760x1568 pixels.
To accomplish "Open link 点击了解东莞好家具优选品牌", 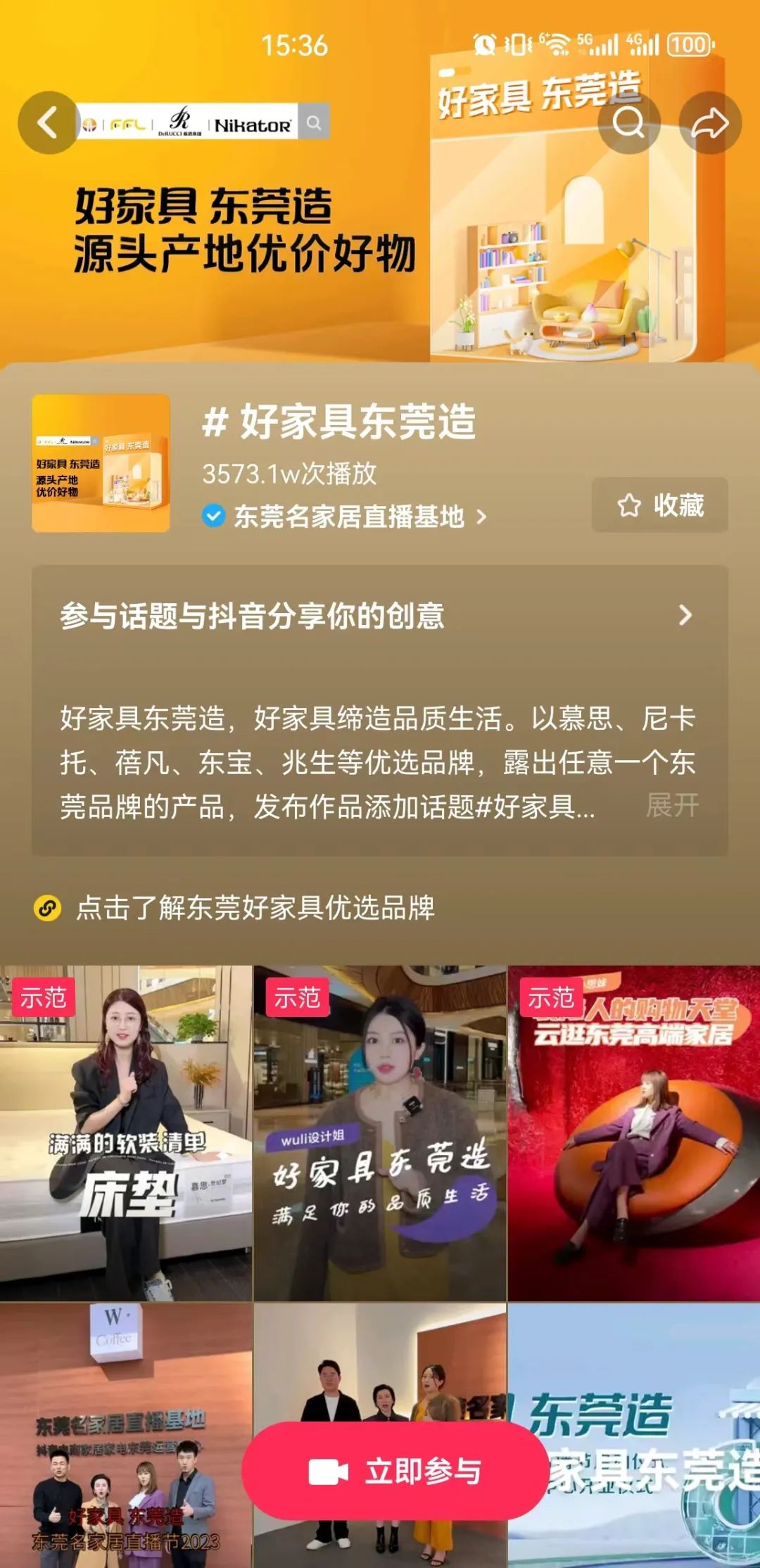I will (x=255, y=908).
